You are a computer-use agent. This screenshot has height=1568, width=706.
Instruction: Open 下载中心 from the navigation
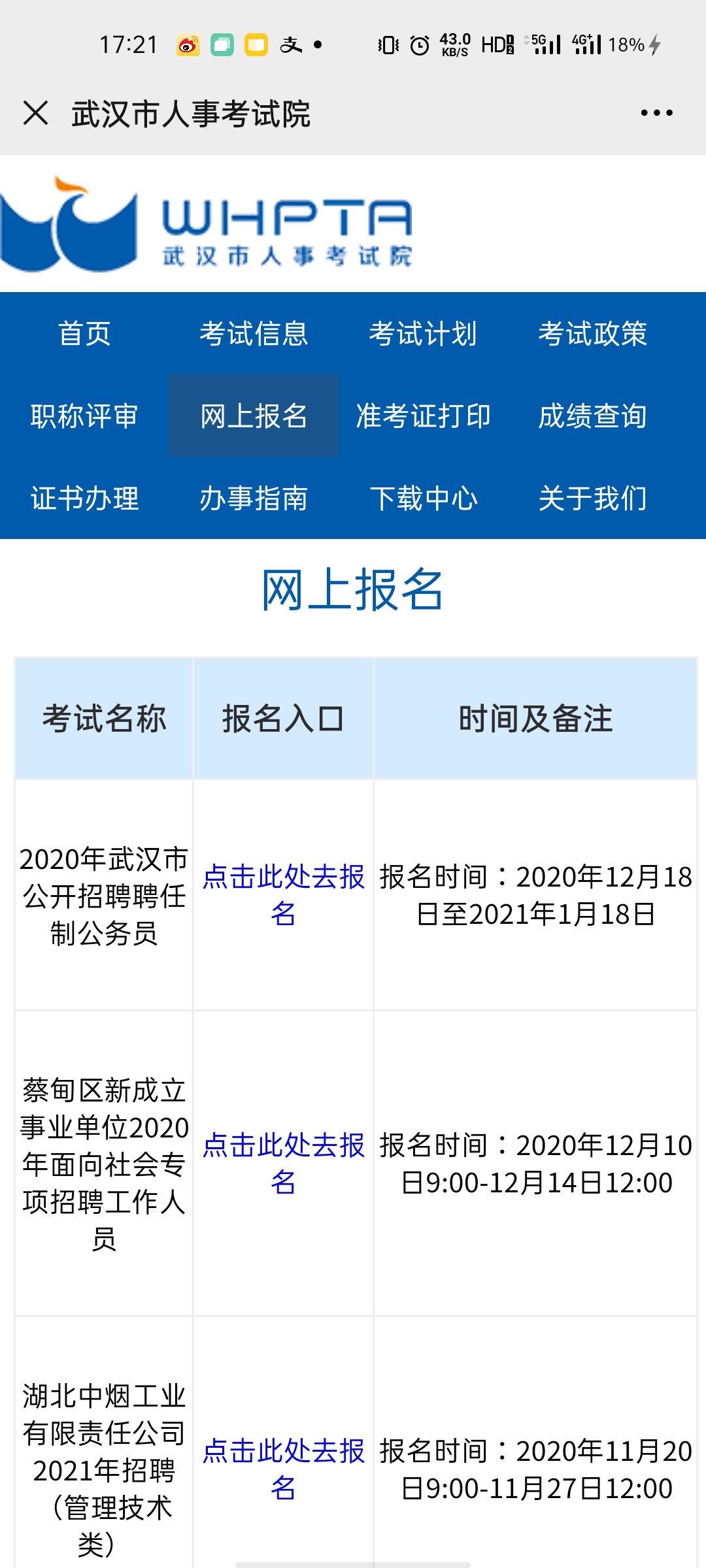tap(424, 500)
